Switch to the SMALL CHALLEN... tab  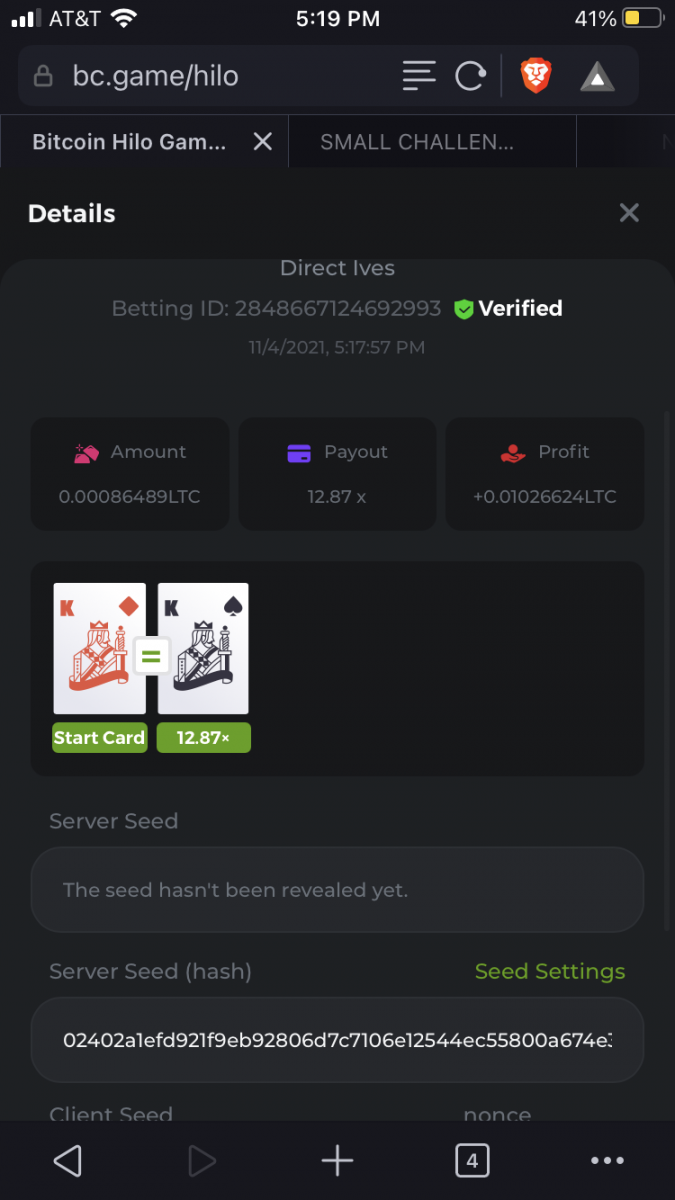pos(417,142)
